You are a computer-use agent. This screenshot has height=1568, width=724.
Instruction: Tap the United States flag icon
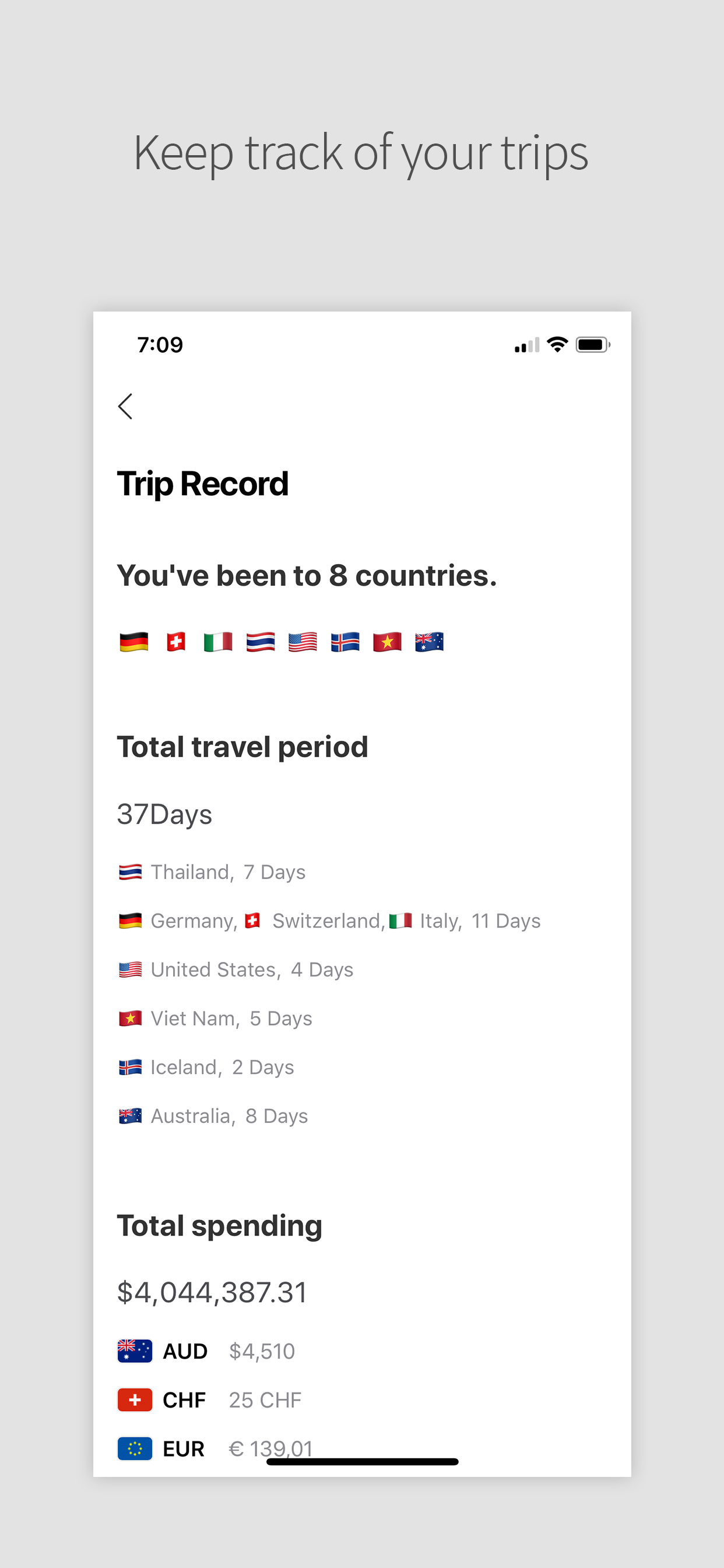click(301, 642)
